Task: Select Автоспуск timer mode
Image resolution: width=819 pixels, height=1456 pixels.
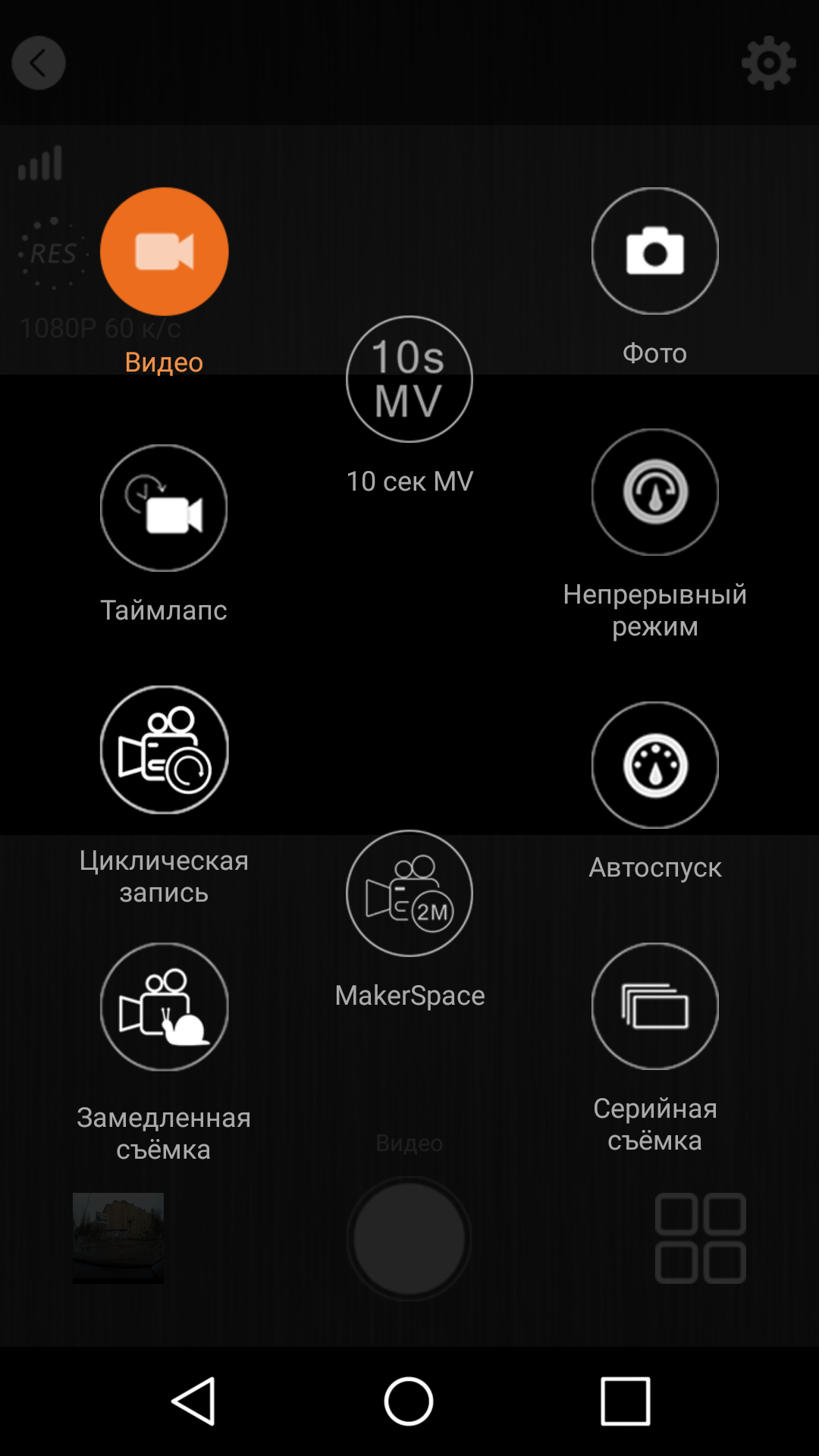Action: [654, 765]
